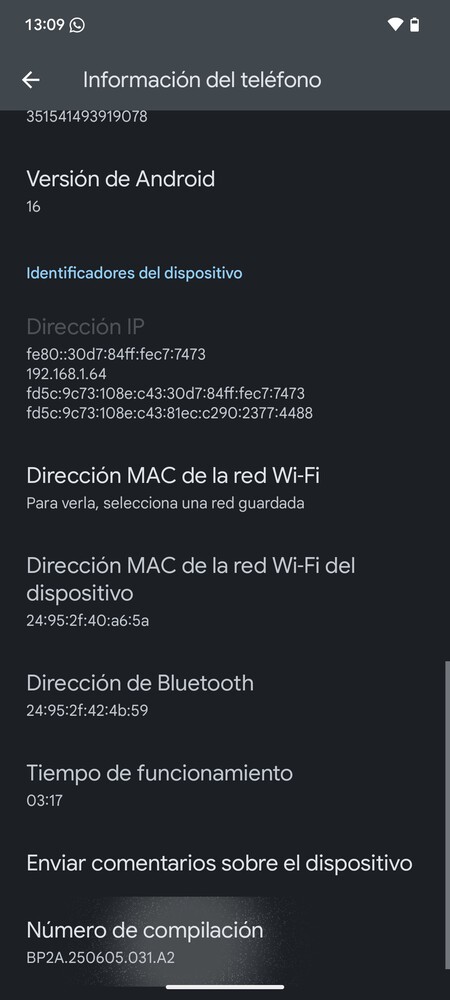Tap Dirección MAC de la red Wi-Fi del dispositivo
Screen dimensions: 450x1000
225,592
